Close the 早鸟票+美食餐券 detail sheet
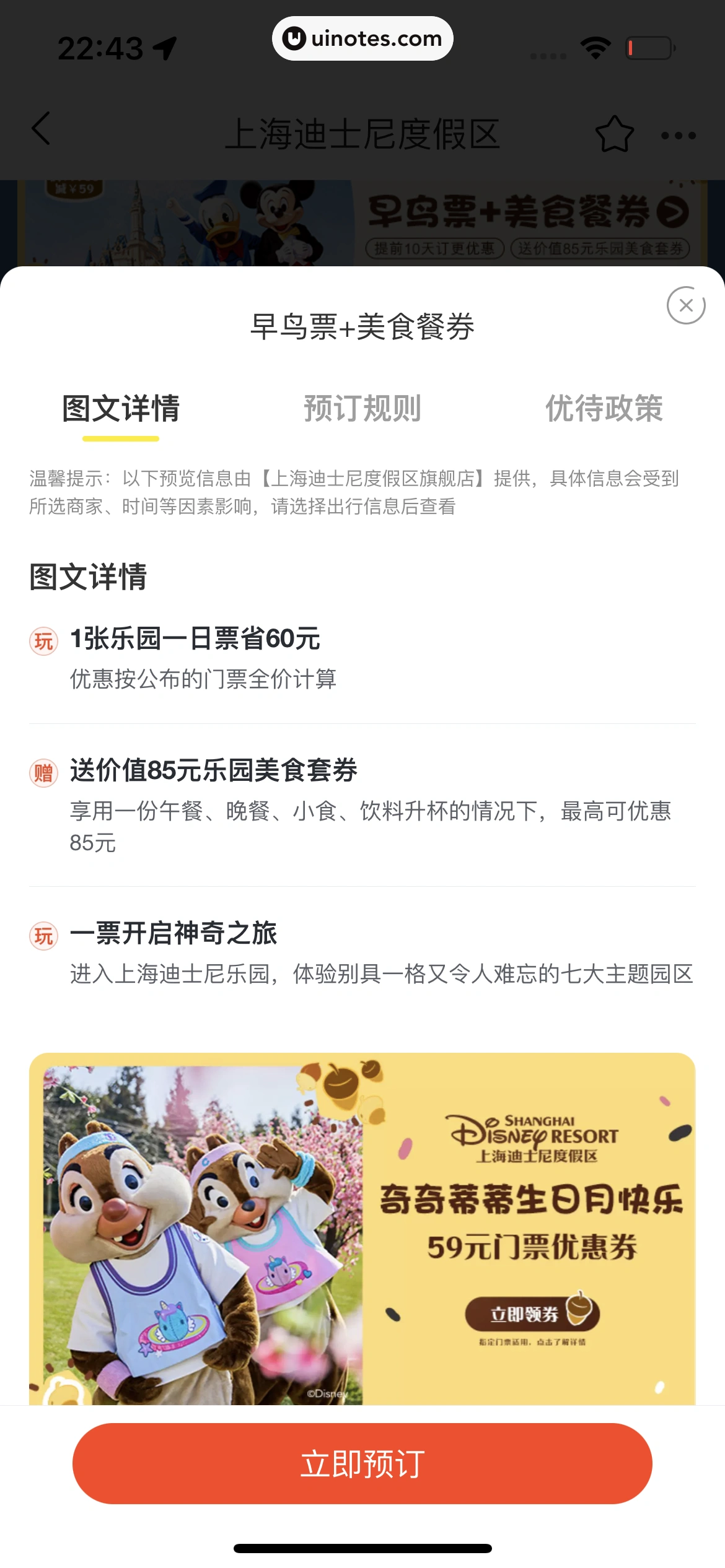 (x=685, y=305)
